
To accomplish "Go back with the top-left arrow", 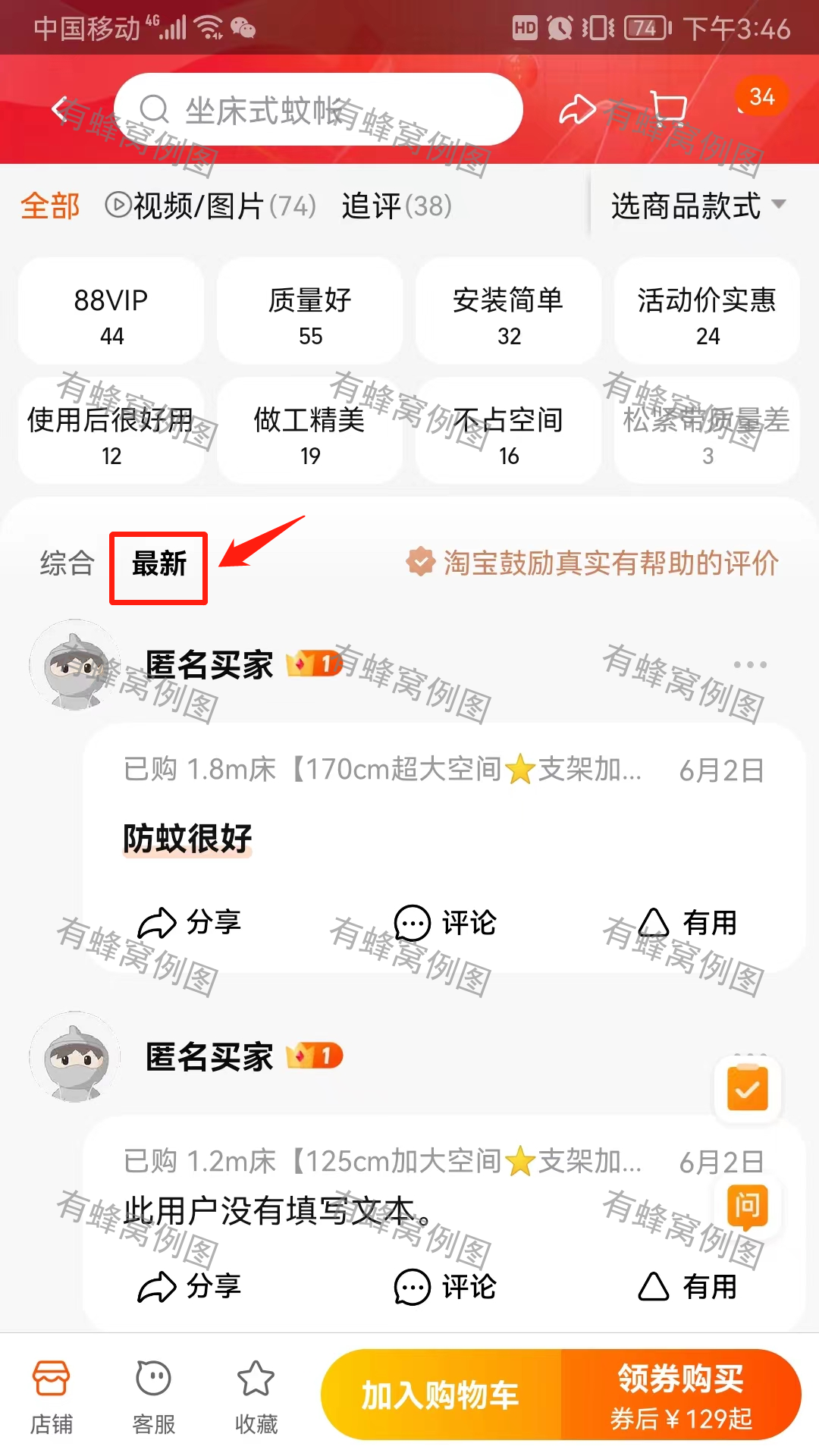I will pos(62,110).
